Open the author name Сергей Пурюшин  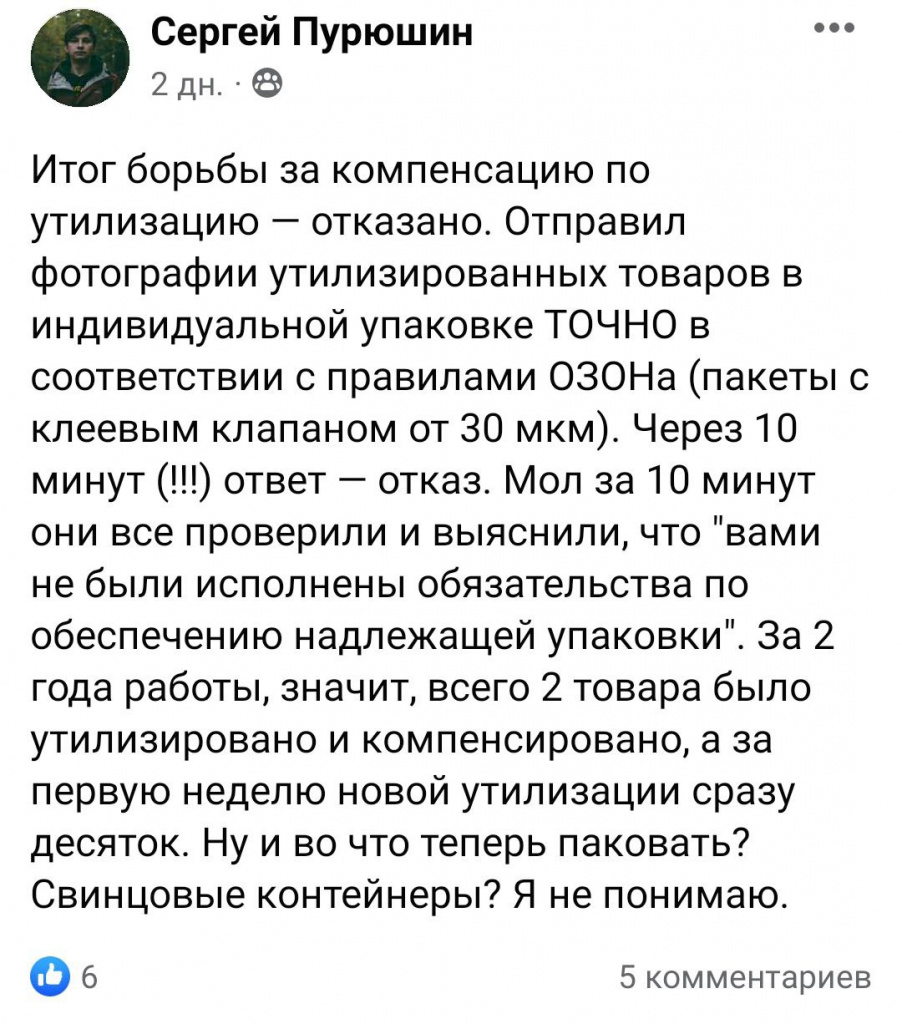click(312, 33)
